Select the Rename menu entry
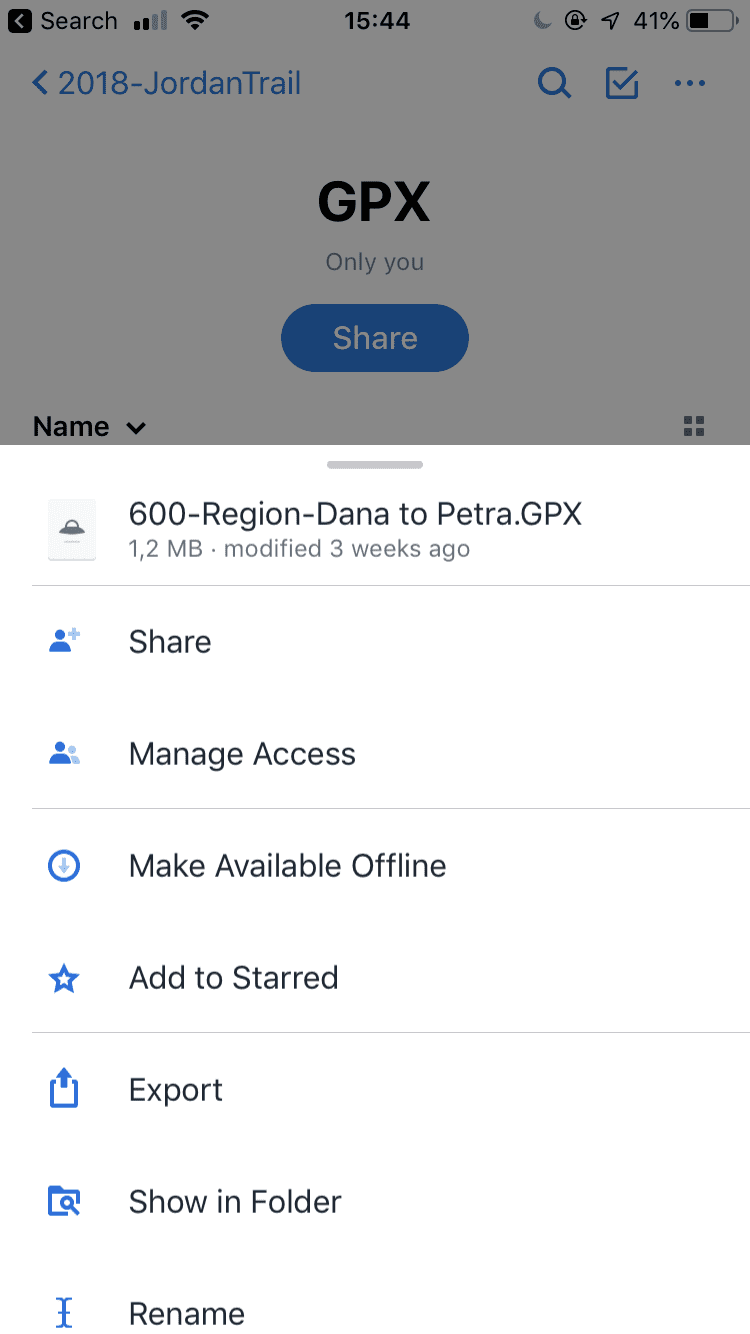Screen dimensions: 750x1334 tap(186, 1312)
